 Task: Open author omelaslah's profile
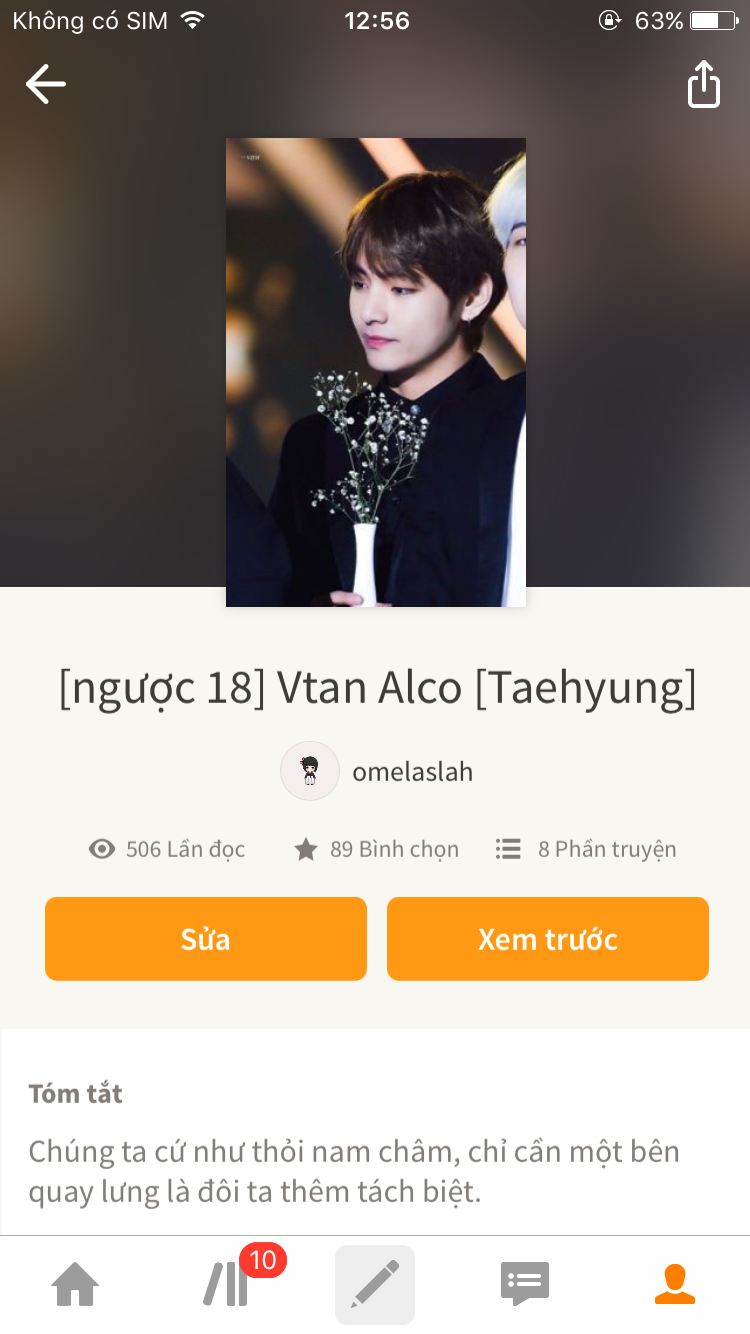[x=377, y=771]
